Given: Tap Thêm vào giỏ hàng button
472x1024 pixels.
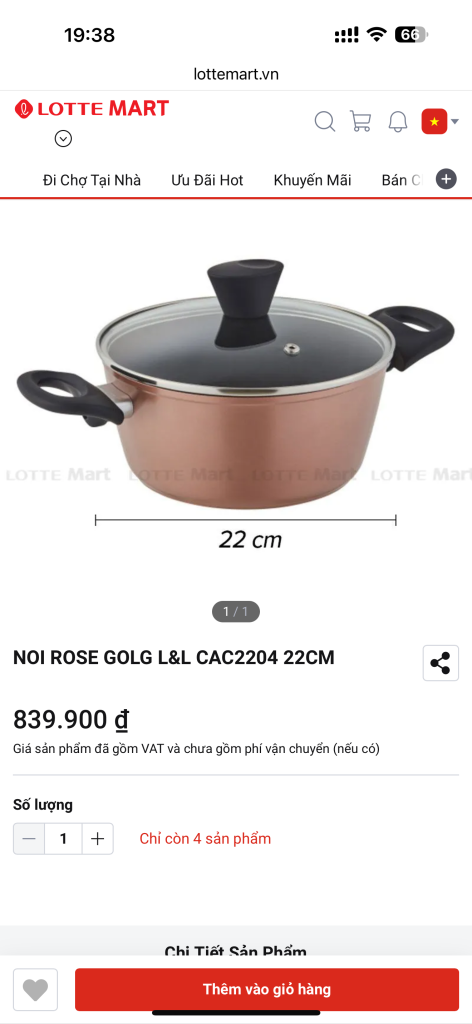Looking at the screenshot, I should tap(267, 989).
